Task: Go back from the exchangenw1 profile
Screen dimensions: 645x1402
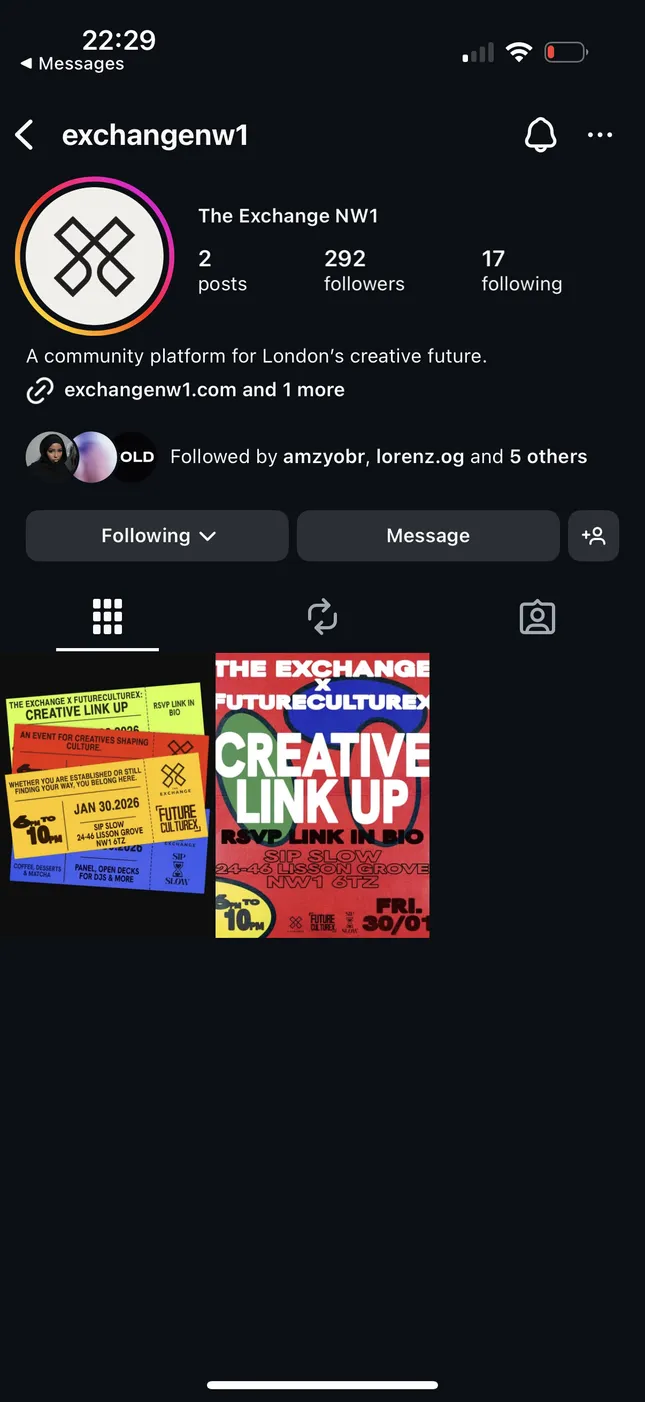Action: pyautogui.click(x=26, y=135)
